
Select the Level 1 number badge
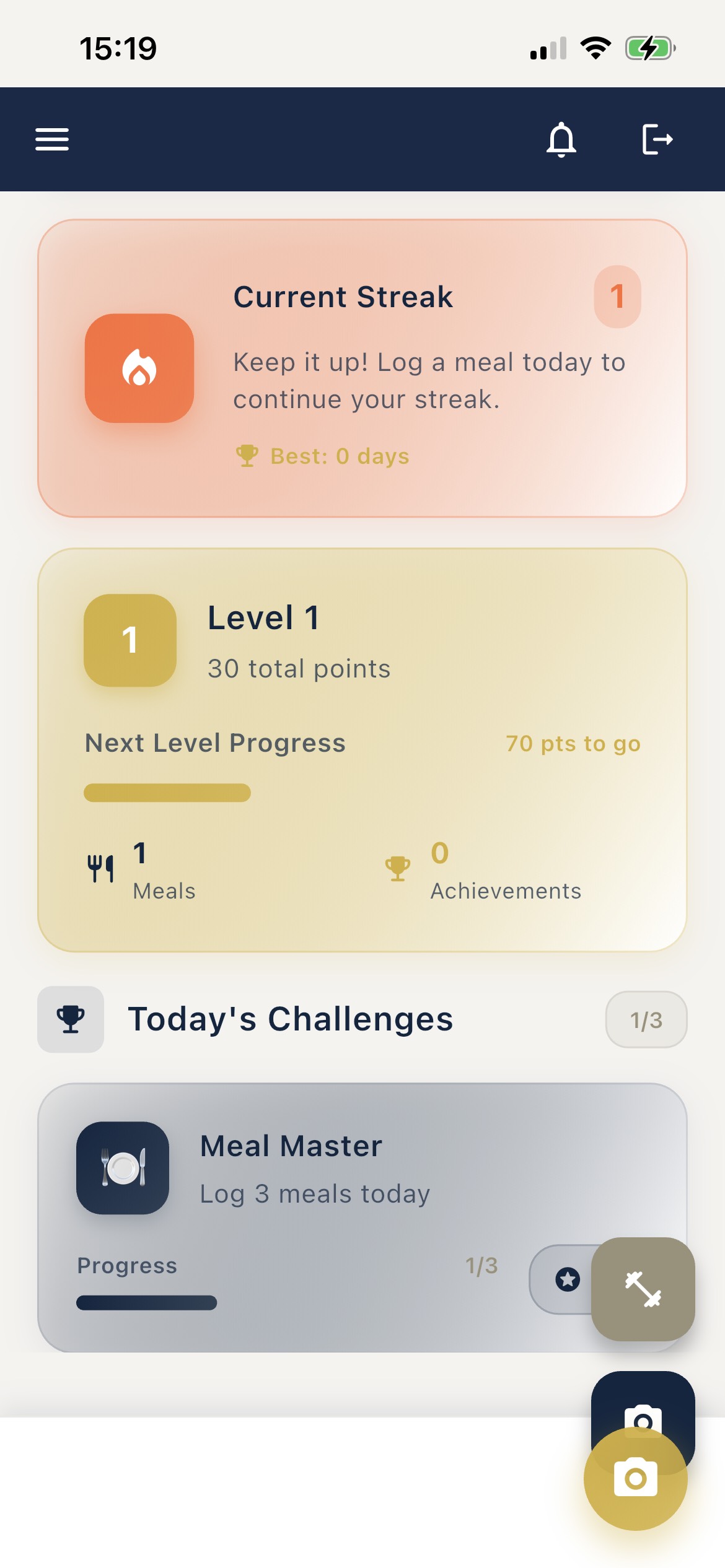pos(130,642)
